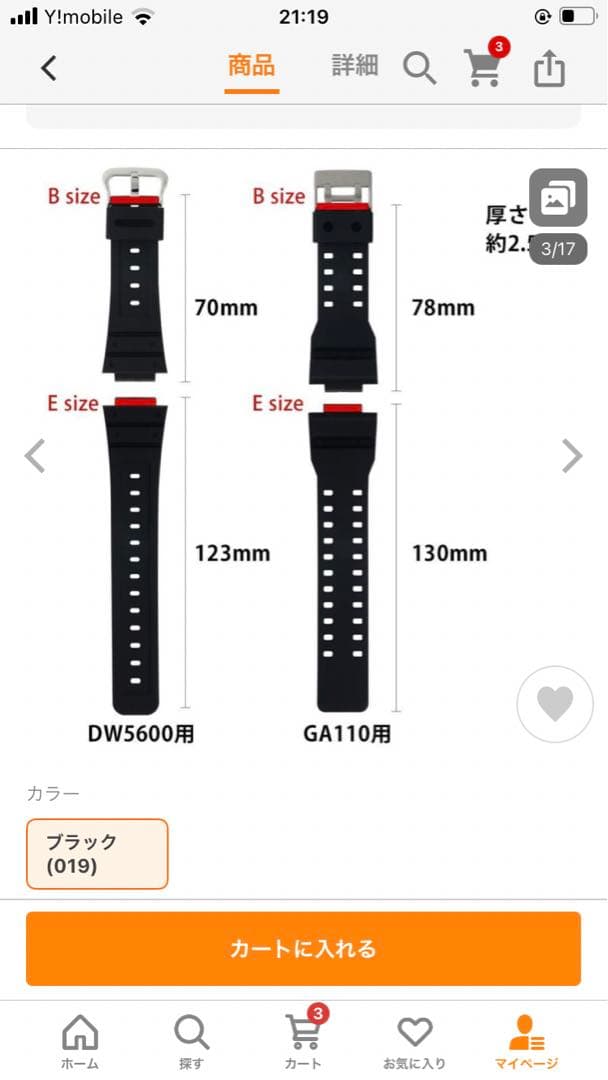Switch to the お気に入り tab
This screenshot has width=608, height=1080.
point(414,1041)
